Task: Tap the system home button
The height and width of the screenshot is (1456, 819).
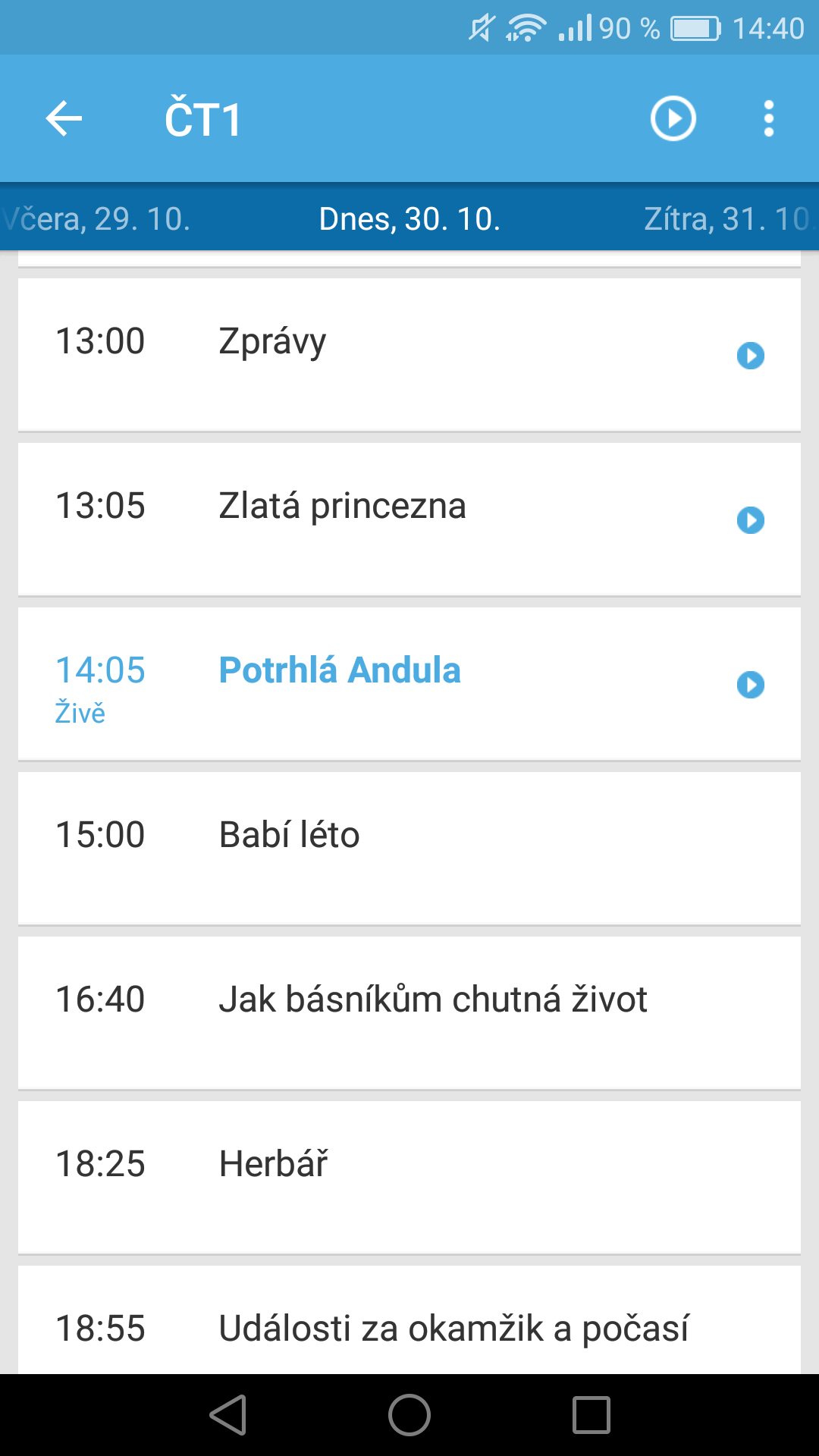Action: pyautogui.click(x=409, y=1415)
